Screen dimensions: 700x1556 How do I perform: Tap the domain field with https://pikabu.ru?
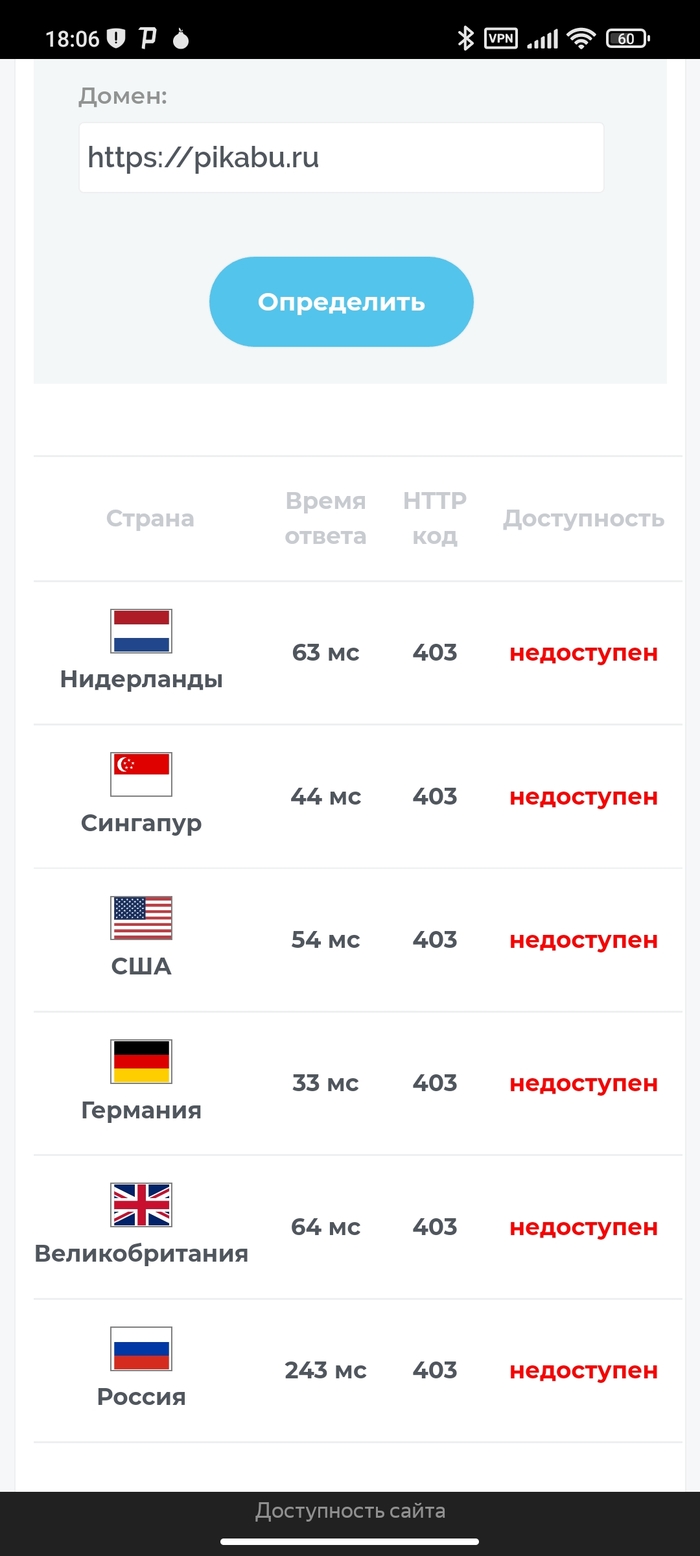tap(341, 158)
